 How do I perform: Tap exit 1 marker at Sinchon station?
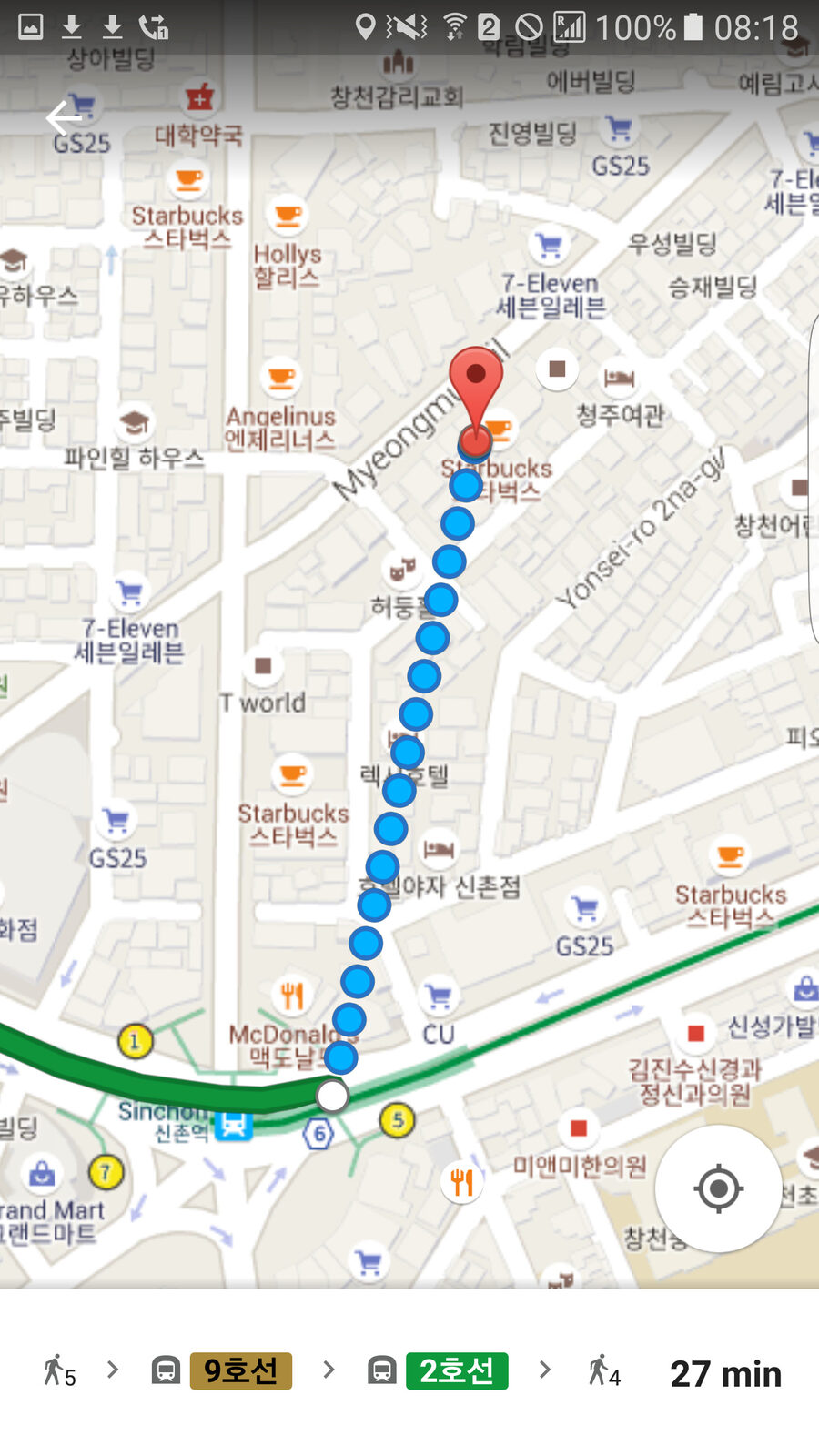click(x=135, y=1040)
